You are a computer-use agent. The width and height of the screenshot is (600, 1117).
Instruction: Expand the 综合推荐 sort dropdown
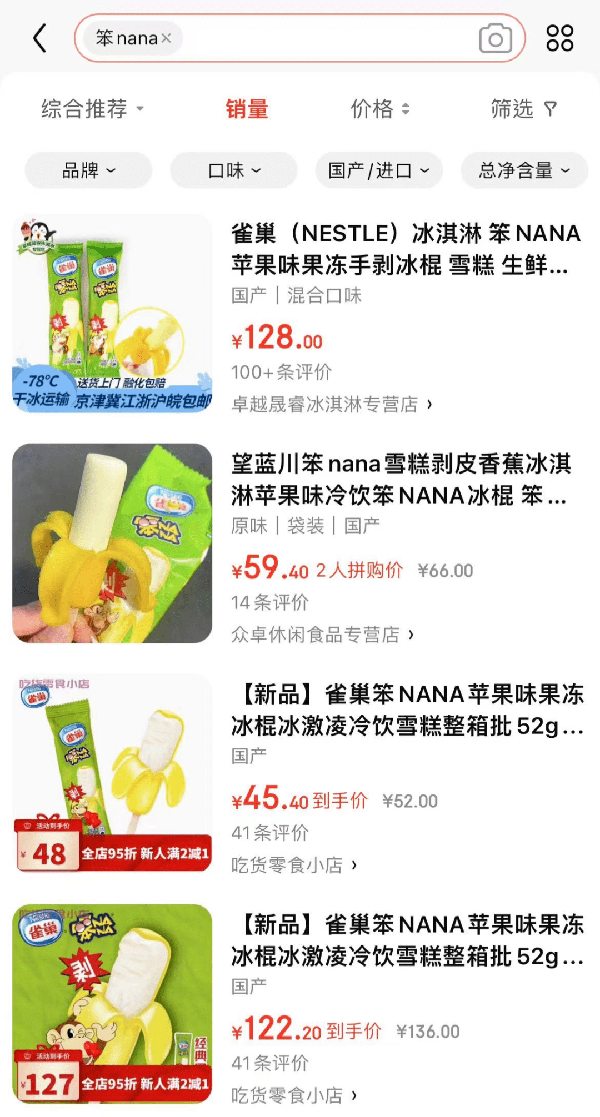tap(92, 109)
